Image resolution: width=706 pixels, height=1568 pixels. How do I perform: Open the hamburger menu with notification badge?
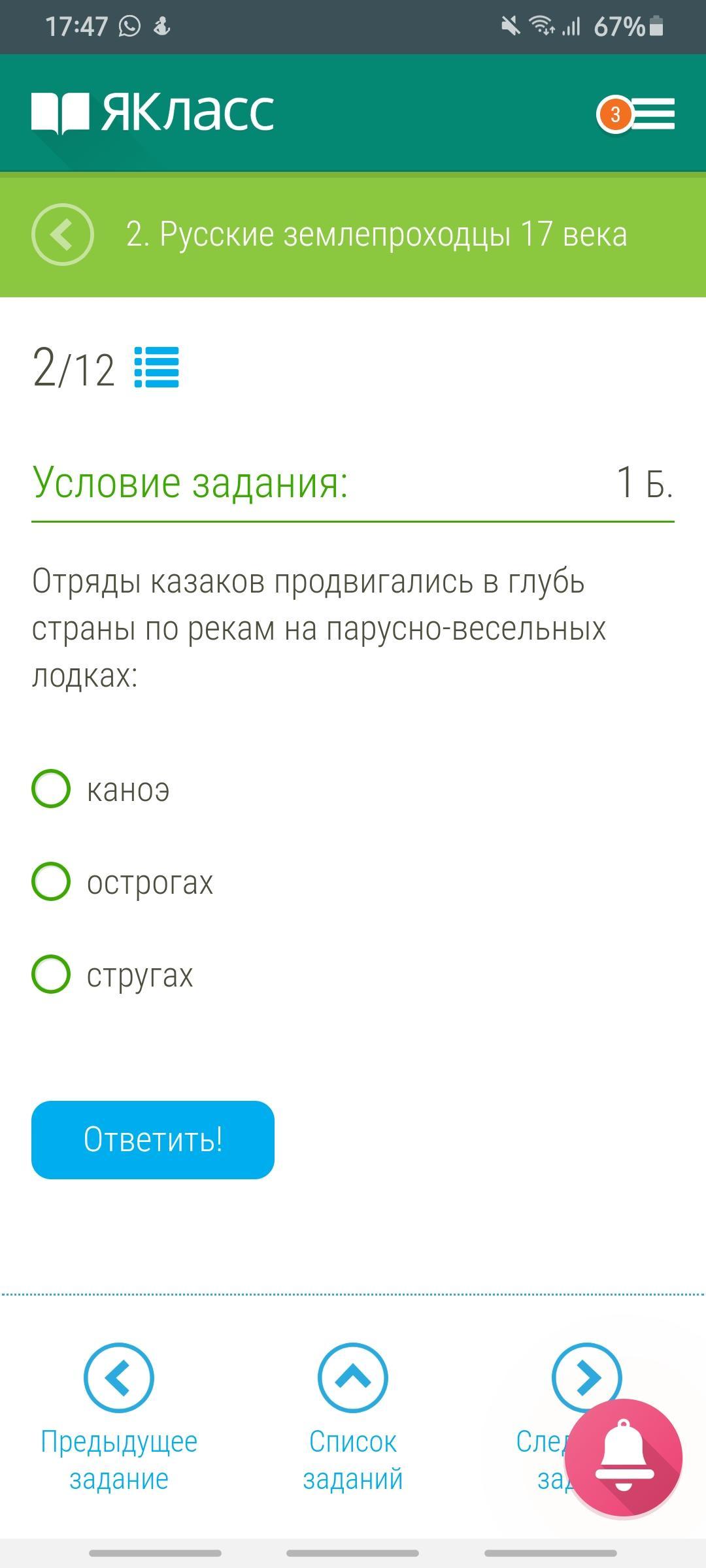point(636,114)
